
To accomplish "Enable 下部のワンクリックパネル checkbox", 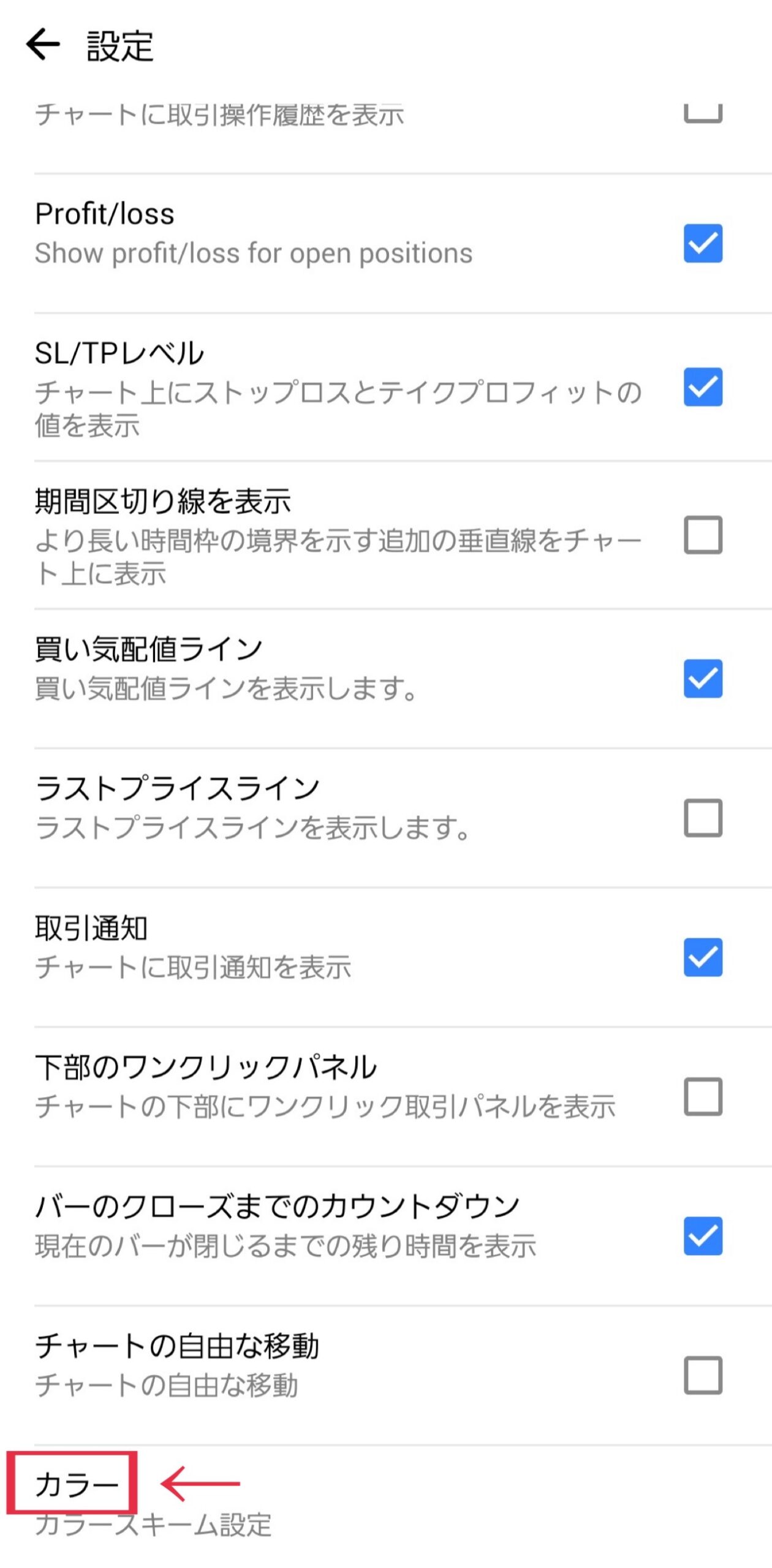I will tap(703, 1096).
